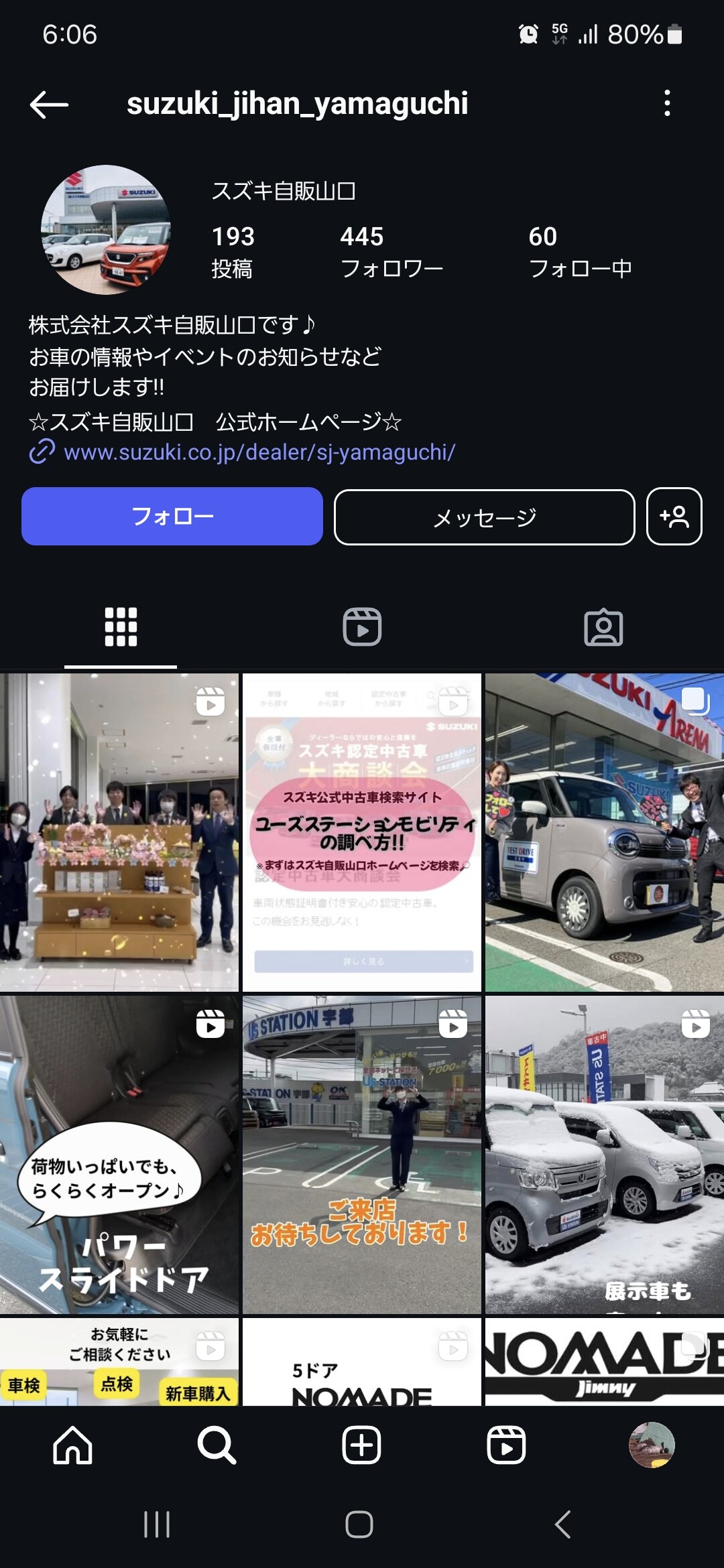Open the Suzuki Arena car photo post
The image size is (724, 1568).
click(603, 832)
